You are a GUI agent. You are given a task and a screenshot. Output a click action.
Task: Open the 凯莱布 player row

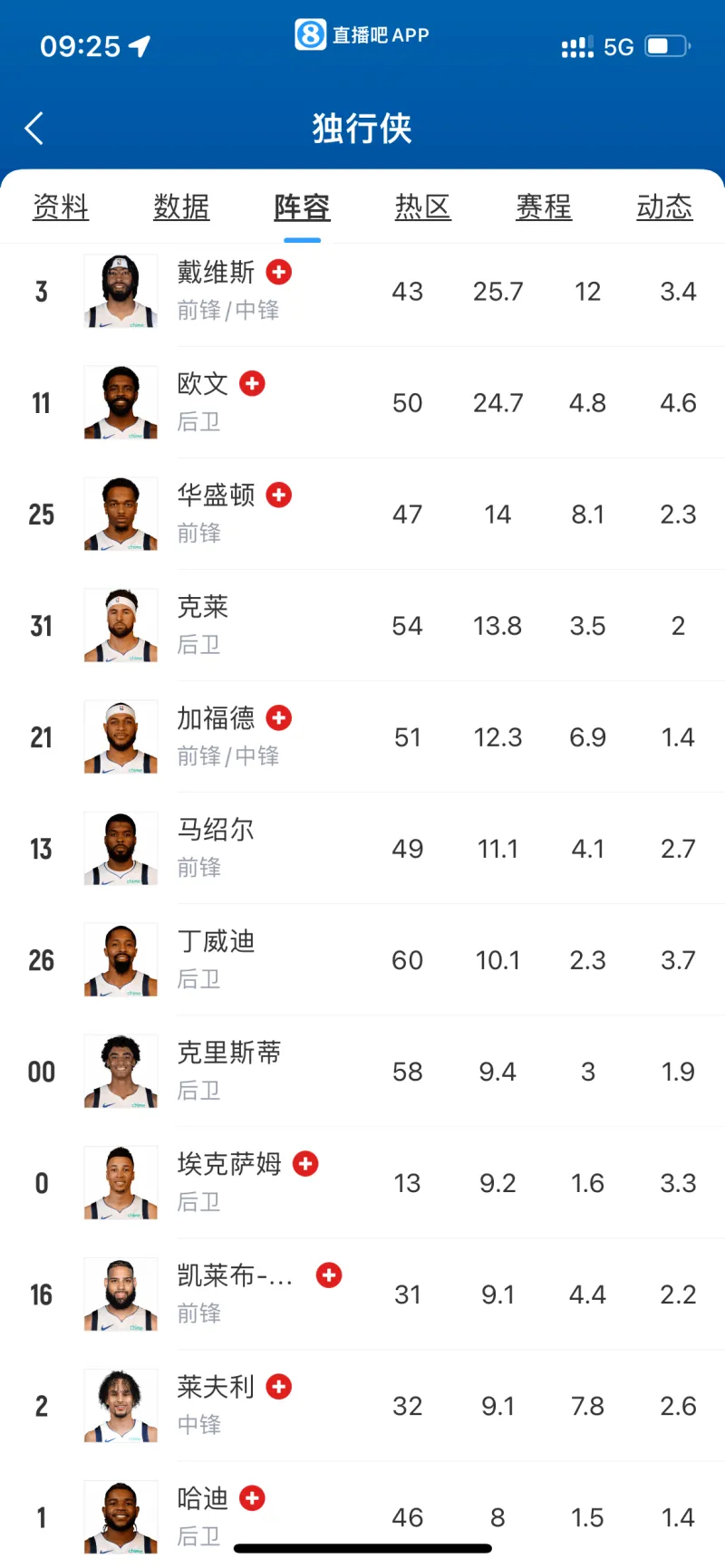click(x=235, y=1275)
